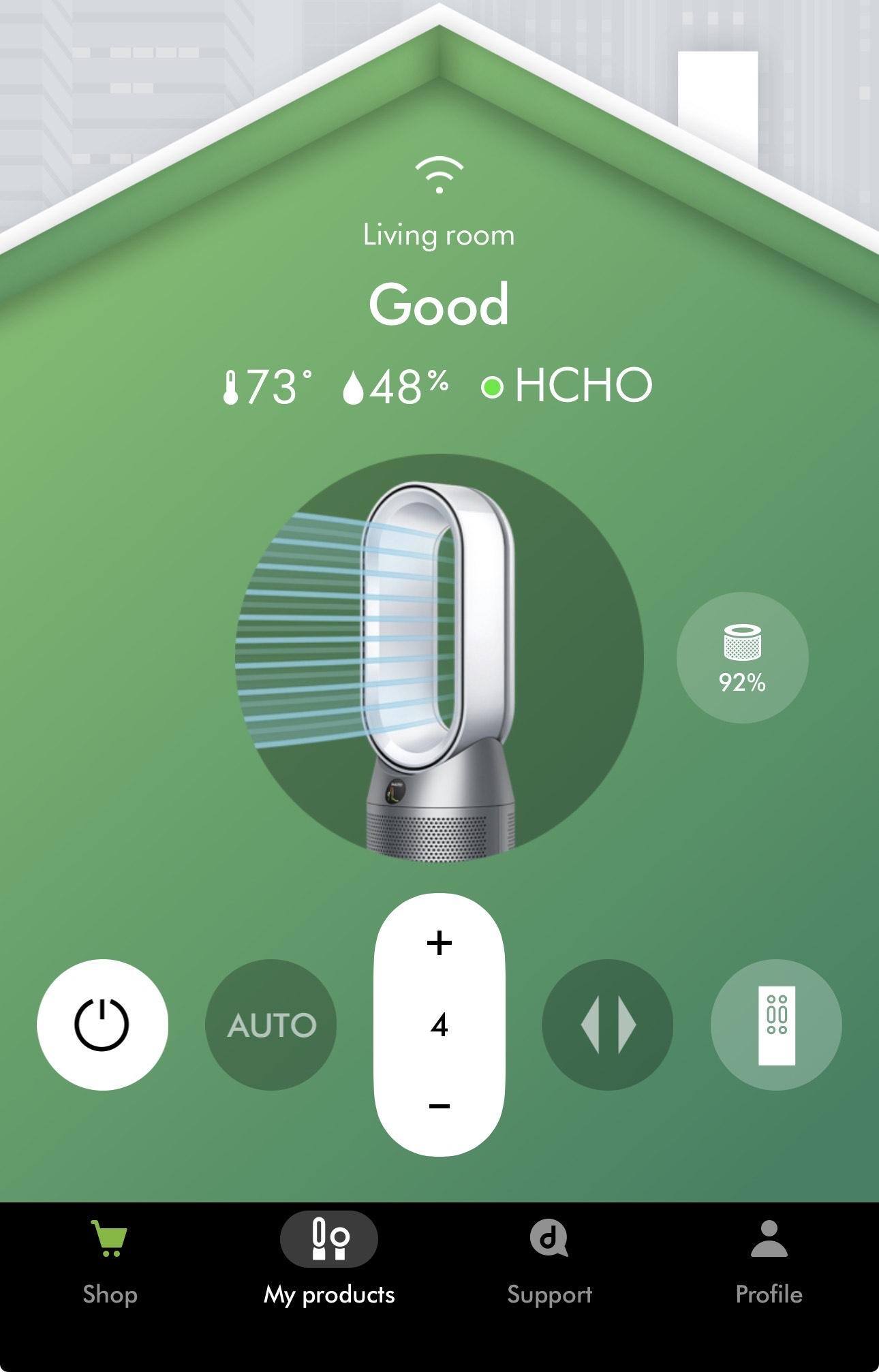This screenshot has width=879, height=1372.
Task: Enable AUTO mode
Action: (271, 1024)
